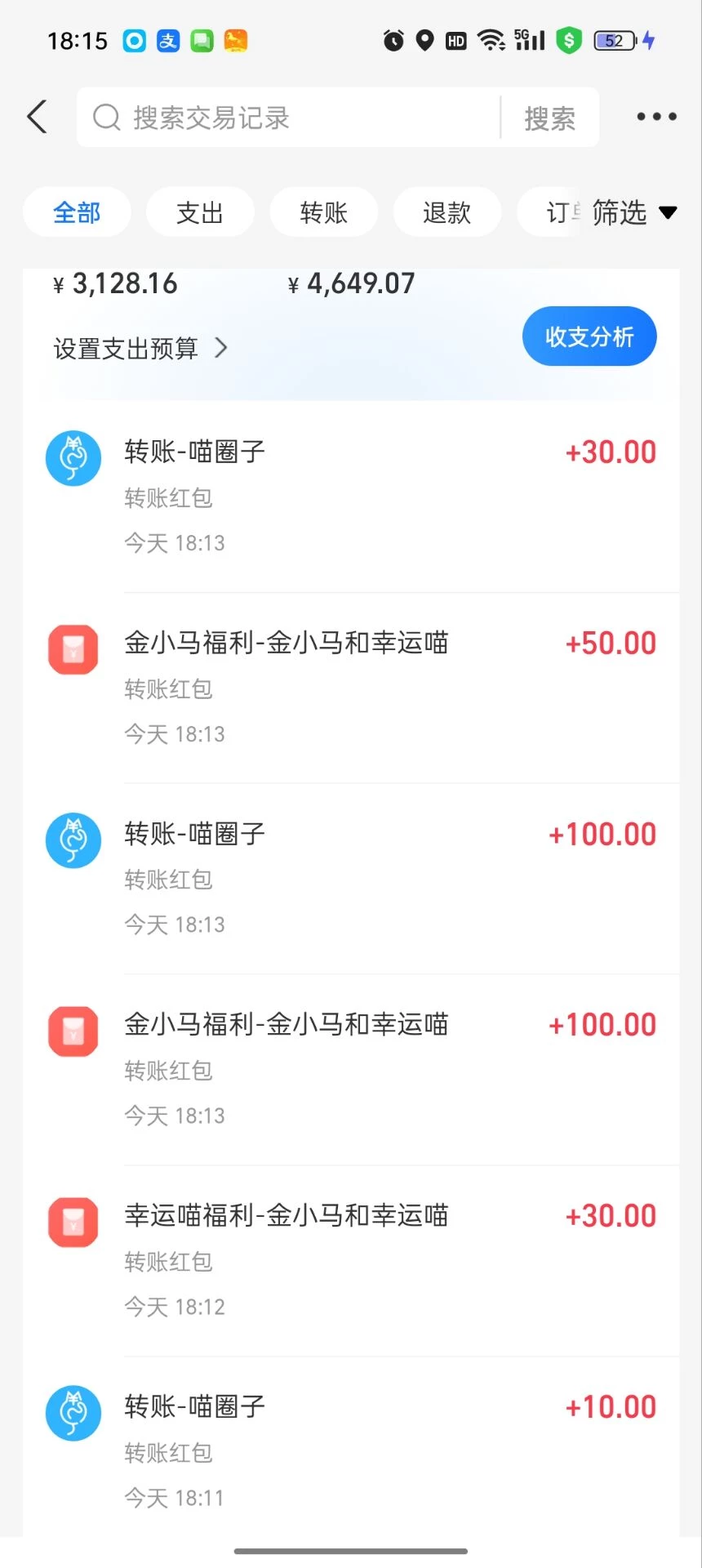
Task: Open the +100.00 转账-喵圈子 record
Action: coord(351,878)
